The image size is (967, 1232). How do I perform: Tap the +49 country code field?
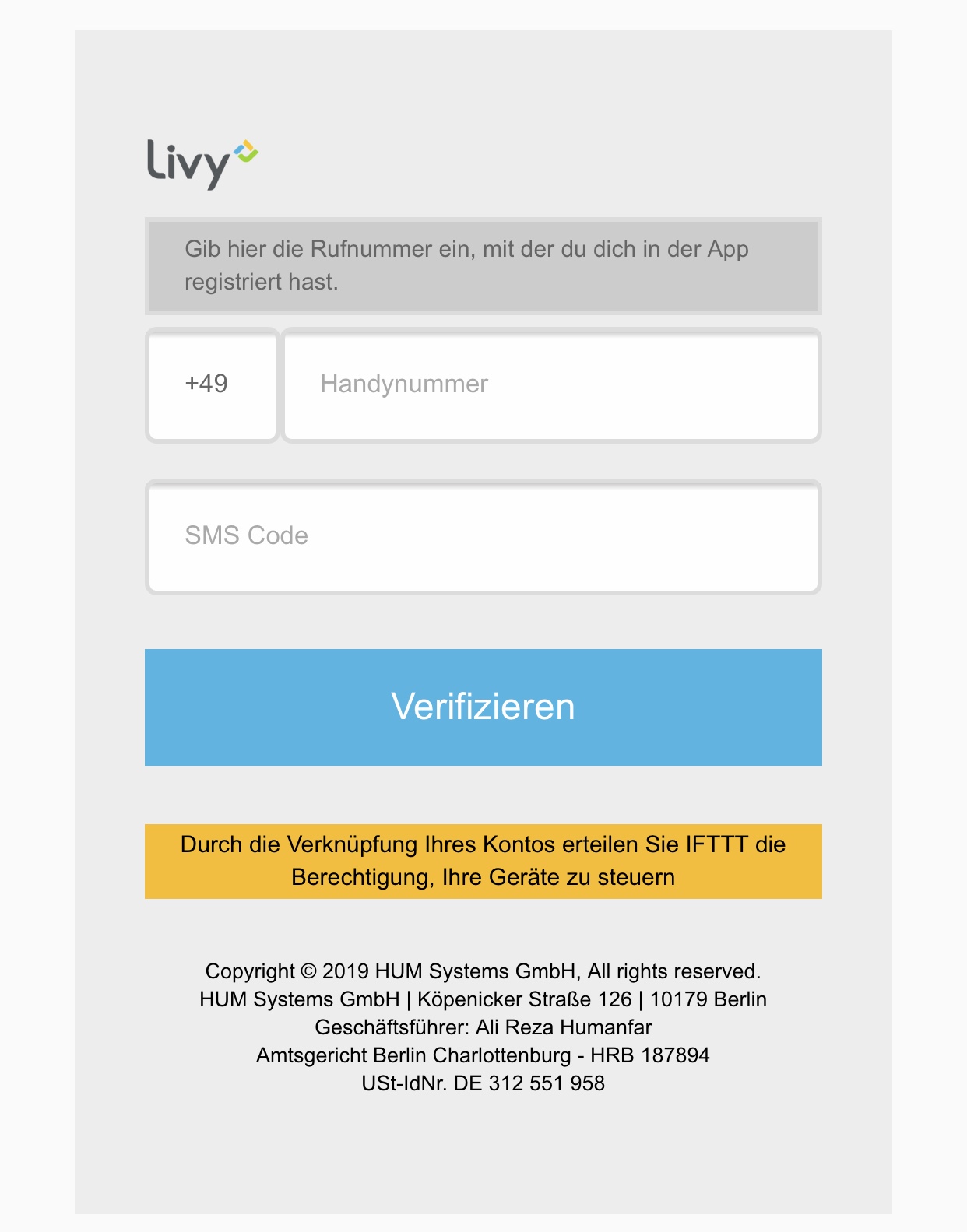coord(212,384)
